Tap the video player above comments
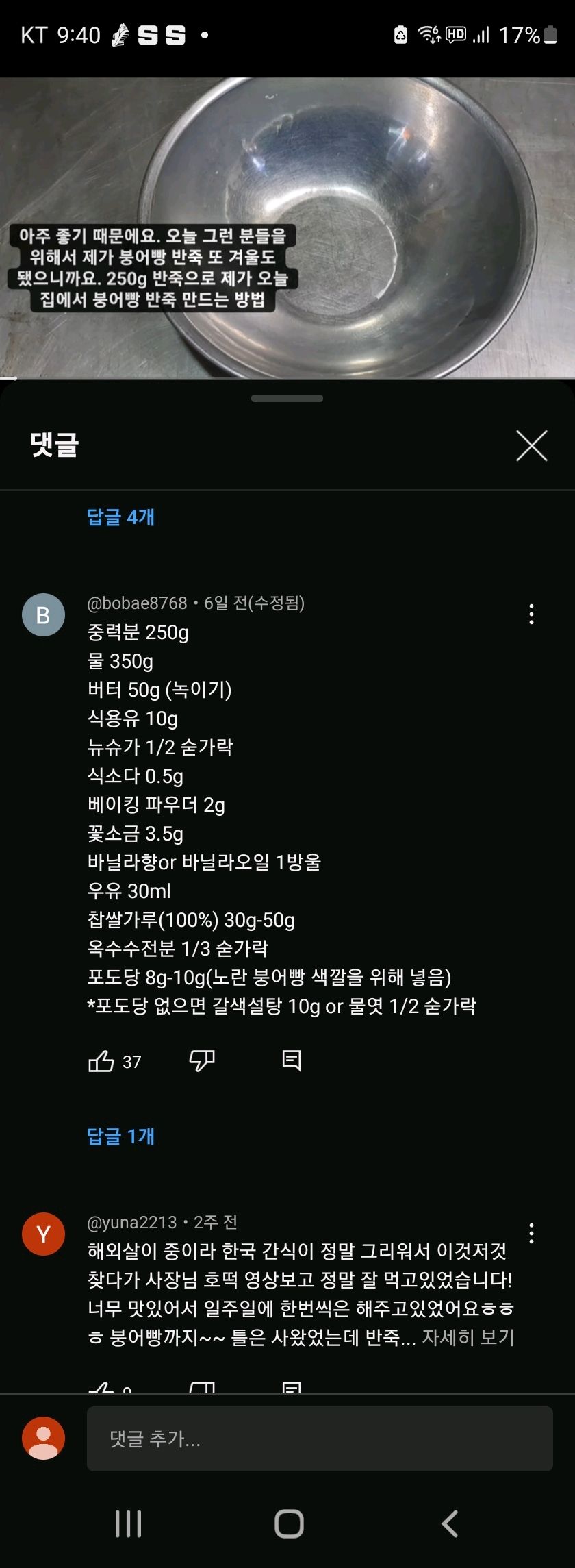Screen dimensions: 575x1568 287,226
